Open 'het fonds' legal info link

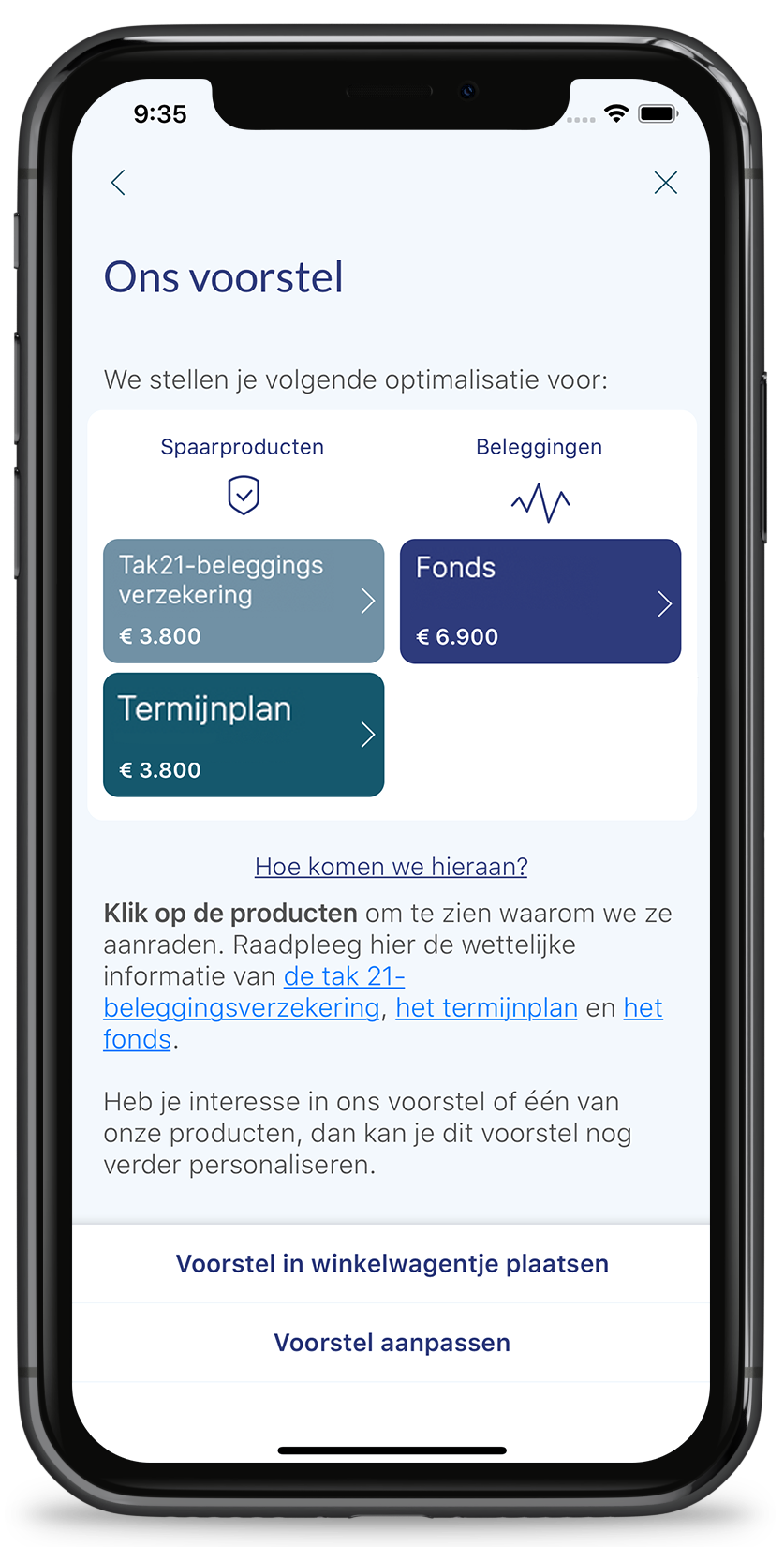click(x=643, y=1008)
